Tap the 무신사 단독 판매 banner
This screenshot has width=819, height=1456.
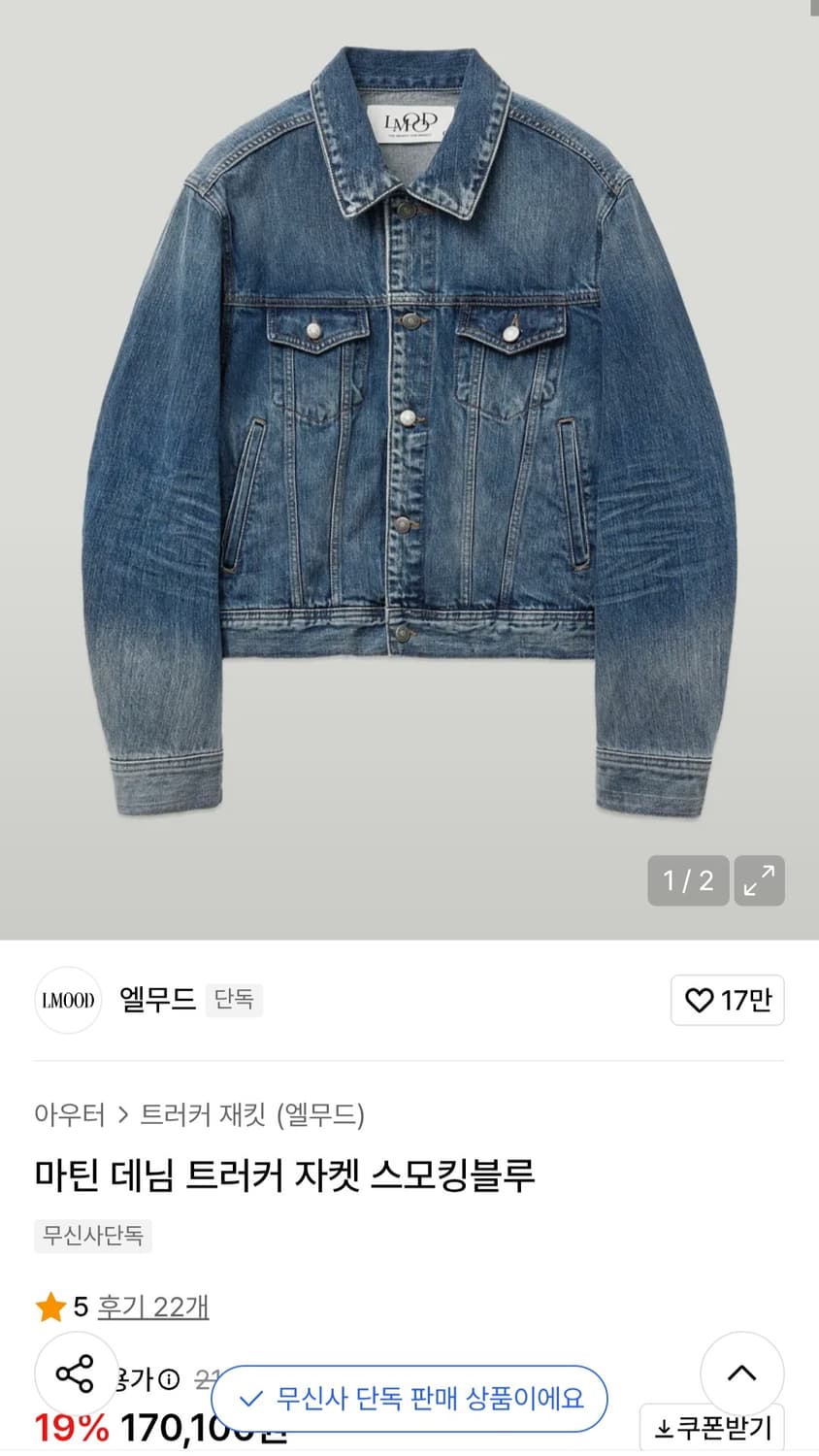[408, 1399]
